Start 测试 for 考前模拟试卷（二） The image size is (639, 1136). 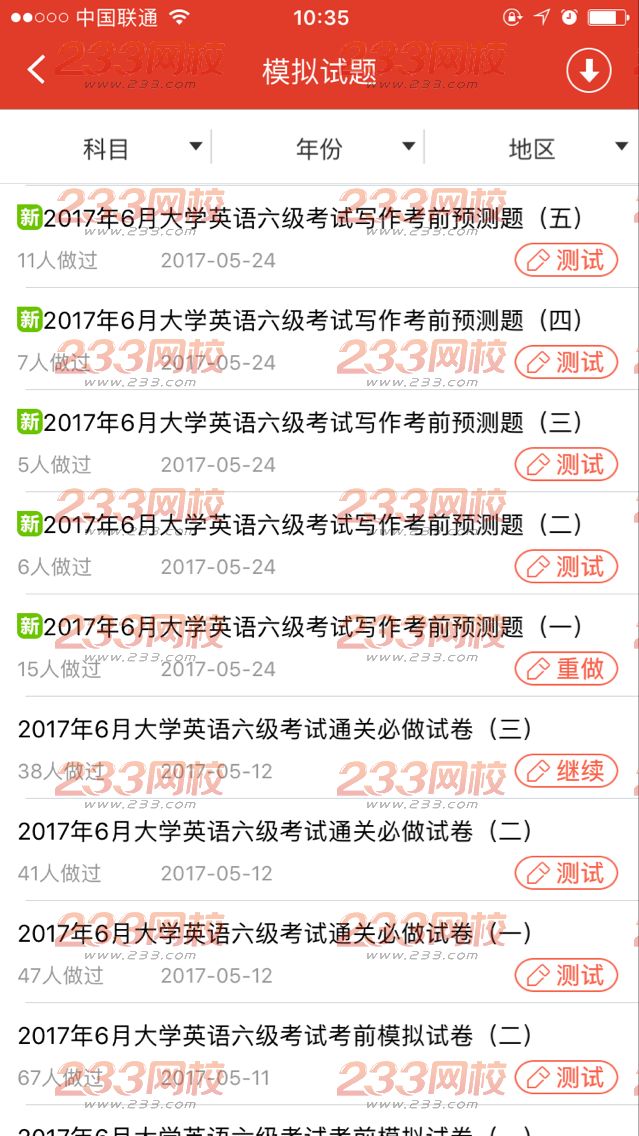566,1077
